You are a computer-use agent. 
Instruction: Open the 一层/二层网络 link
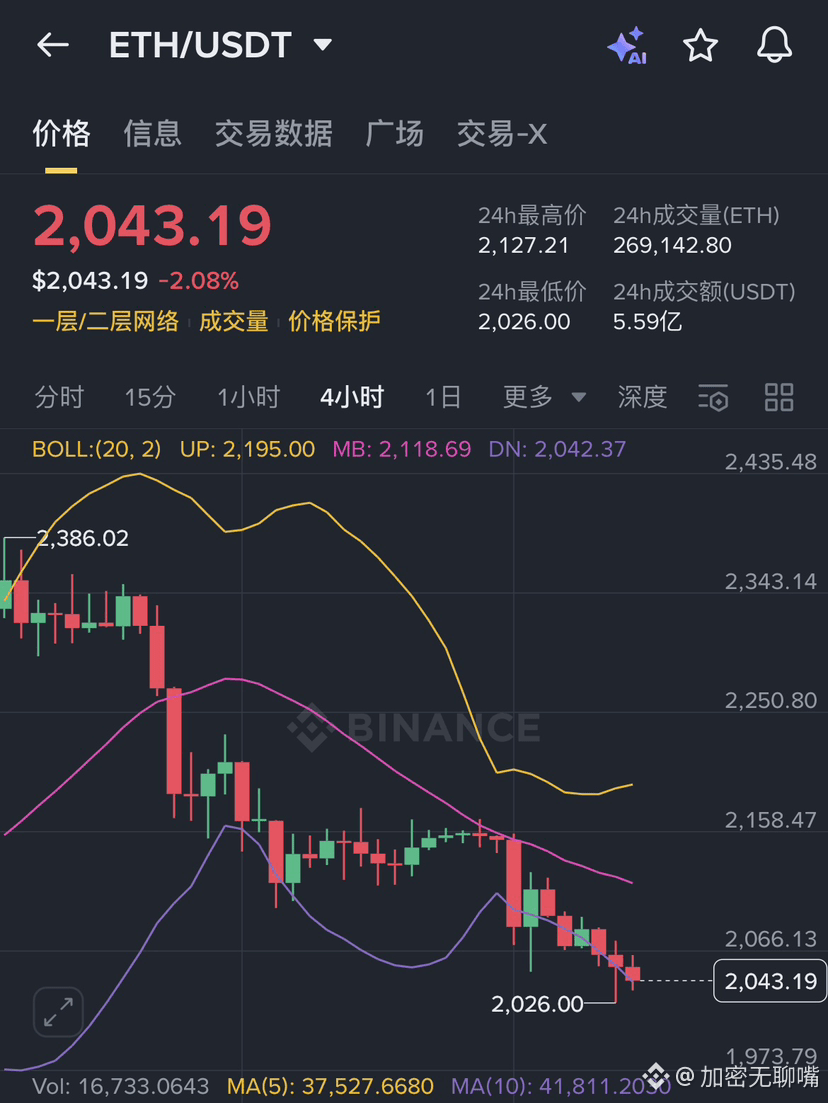pos(105,323)
